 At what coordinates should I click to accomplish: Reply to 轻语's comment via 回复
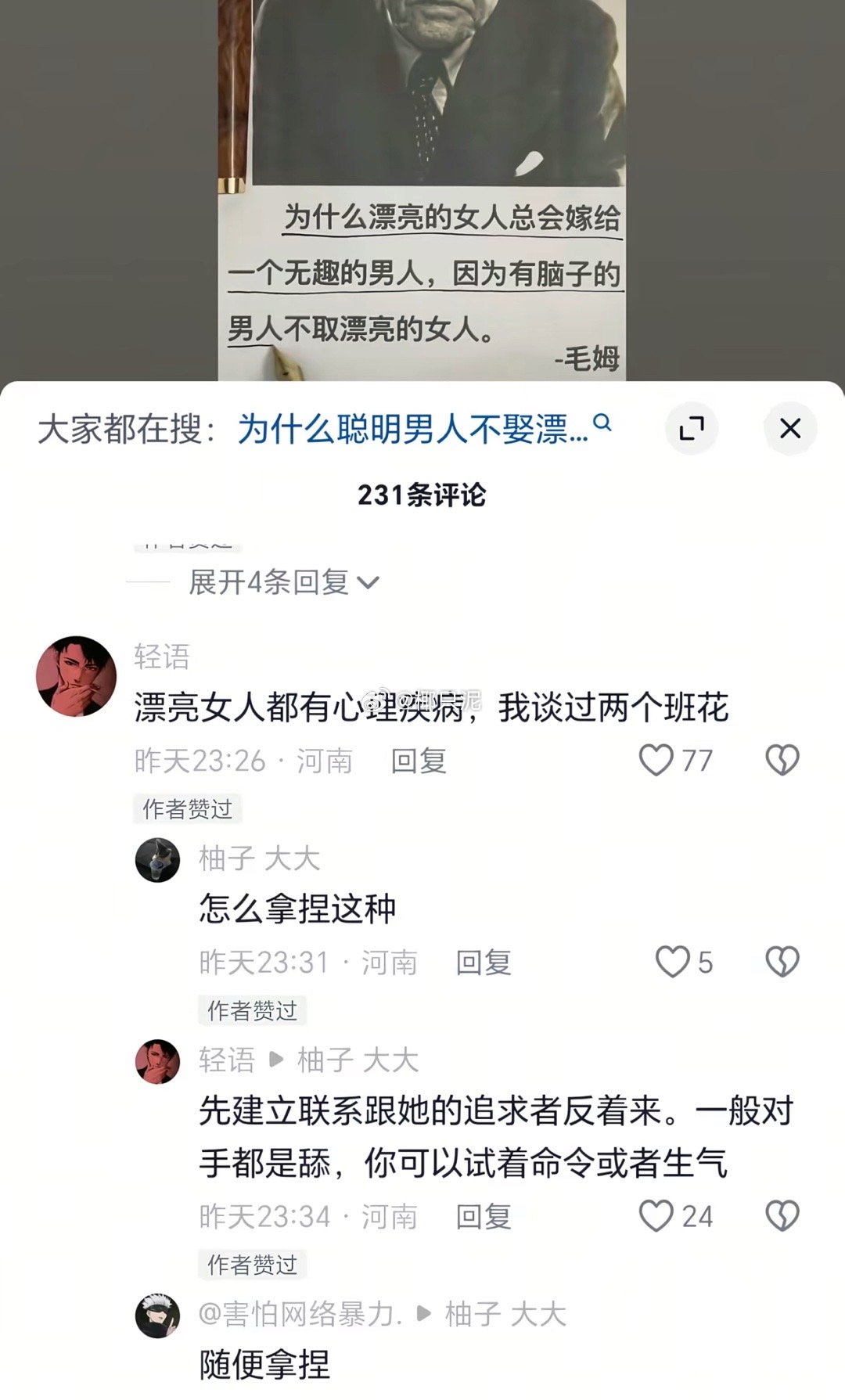(x=420, y=760)
